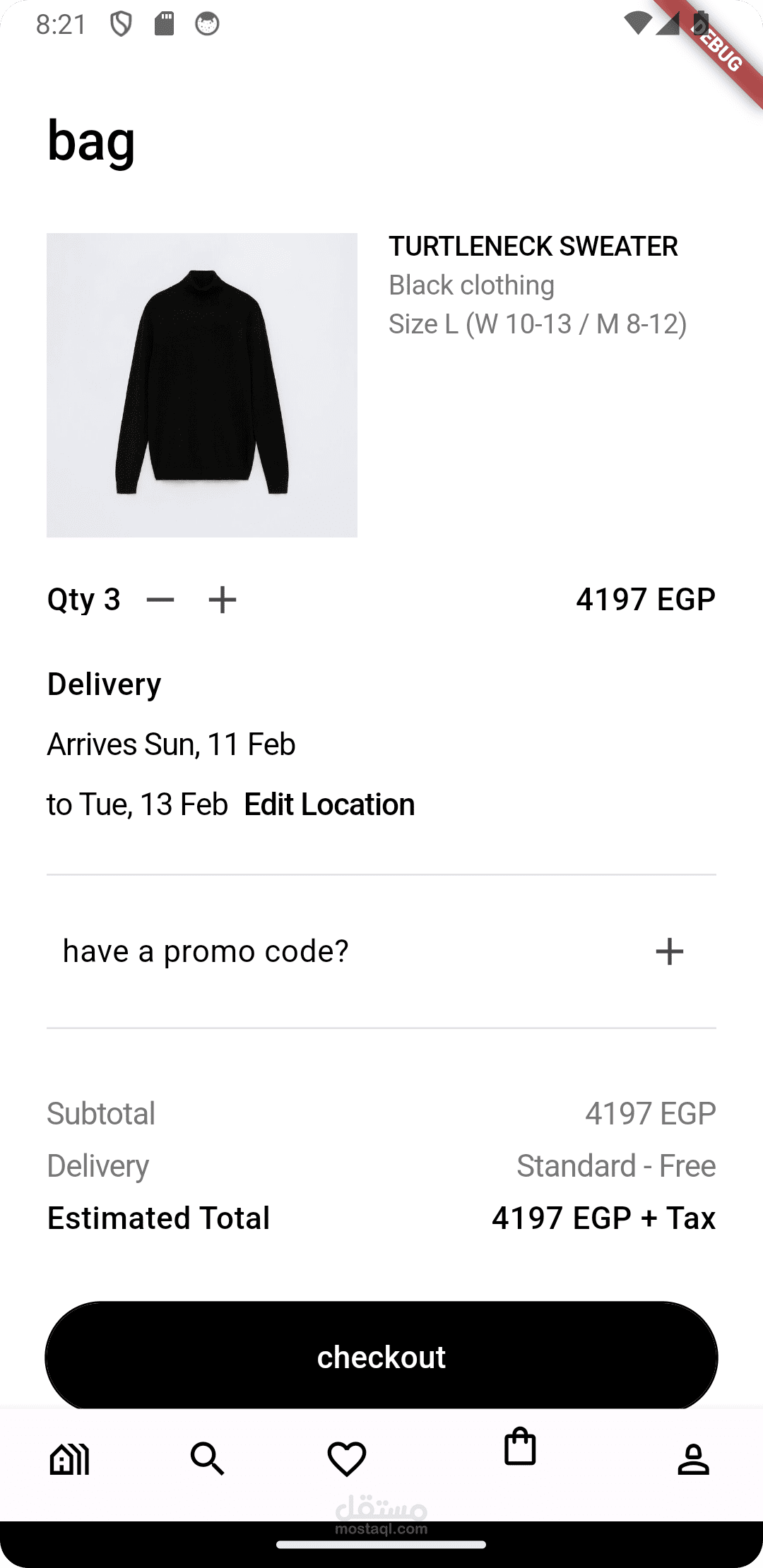763x1568 pixels.
Task: View the Turtleneck Sweater product image
Action: (x=202, y=385)
